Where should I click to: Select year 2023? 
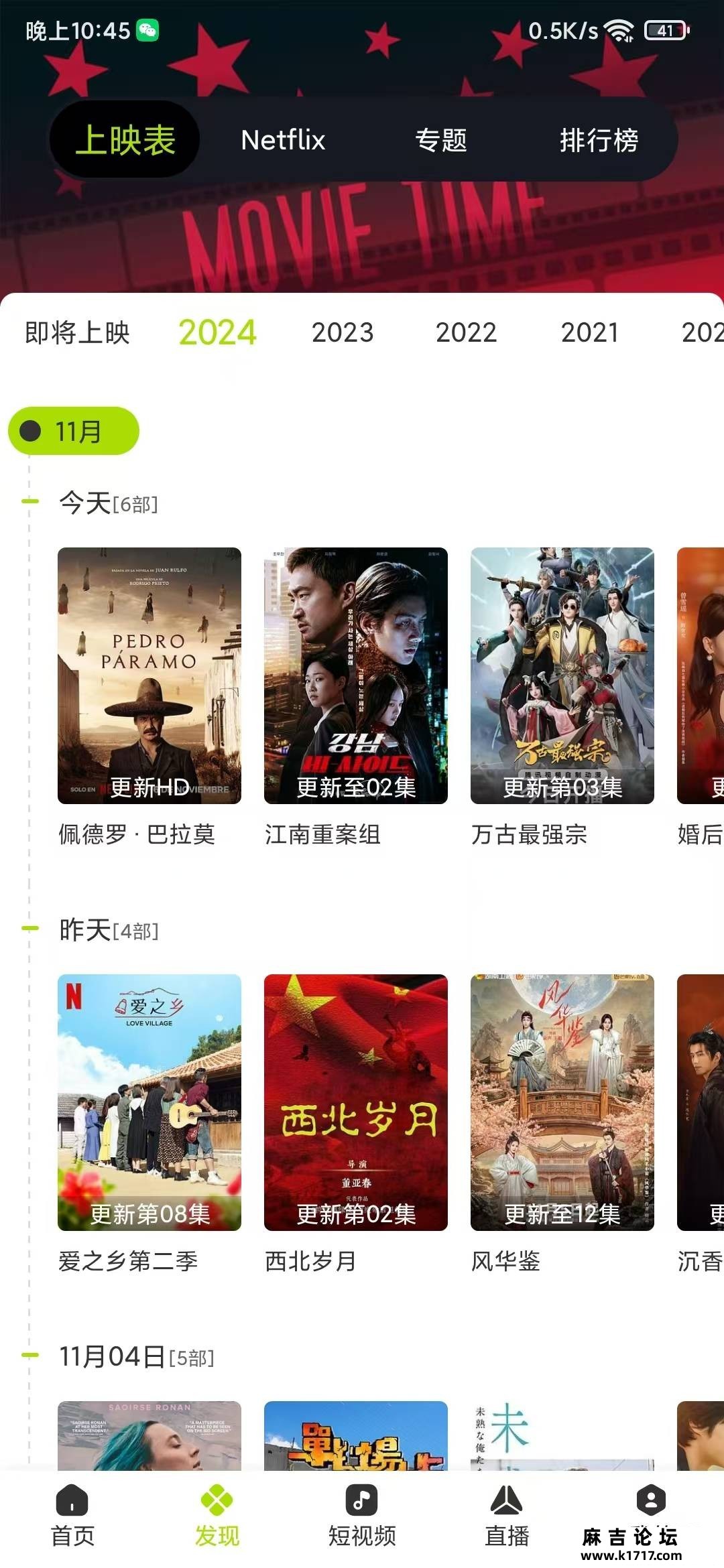pos(343,332)
